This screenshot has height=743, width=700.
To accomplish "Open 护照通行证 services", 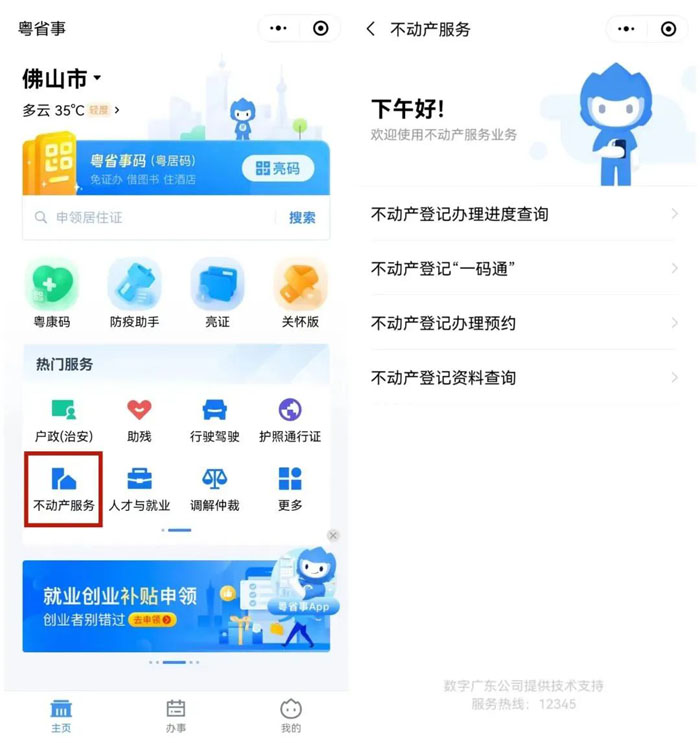I will [290, 419].
